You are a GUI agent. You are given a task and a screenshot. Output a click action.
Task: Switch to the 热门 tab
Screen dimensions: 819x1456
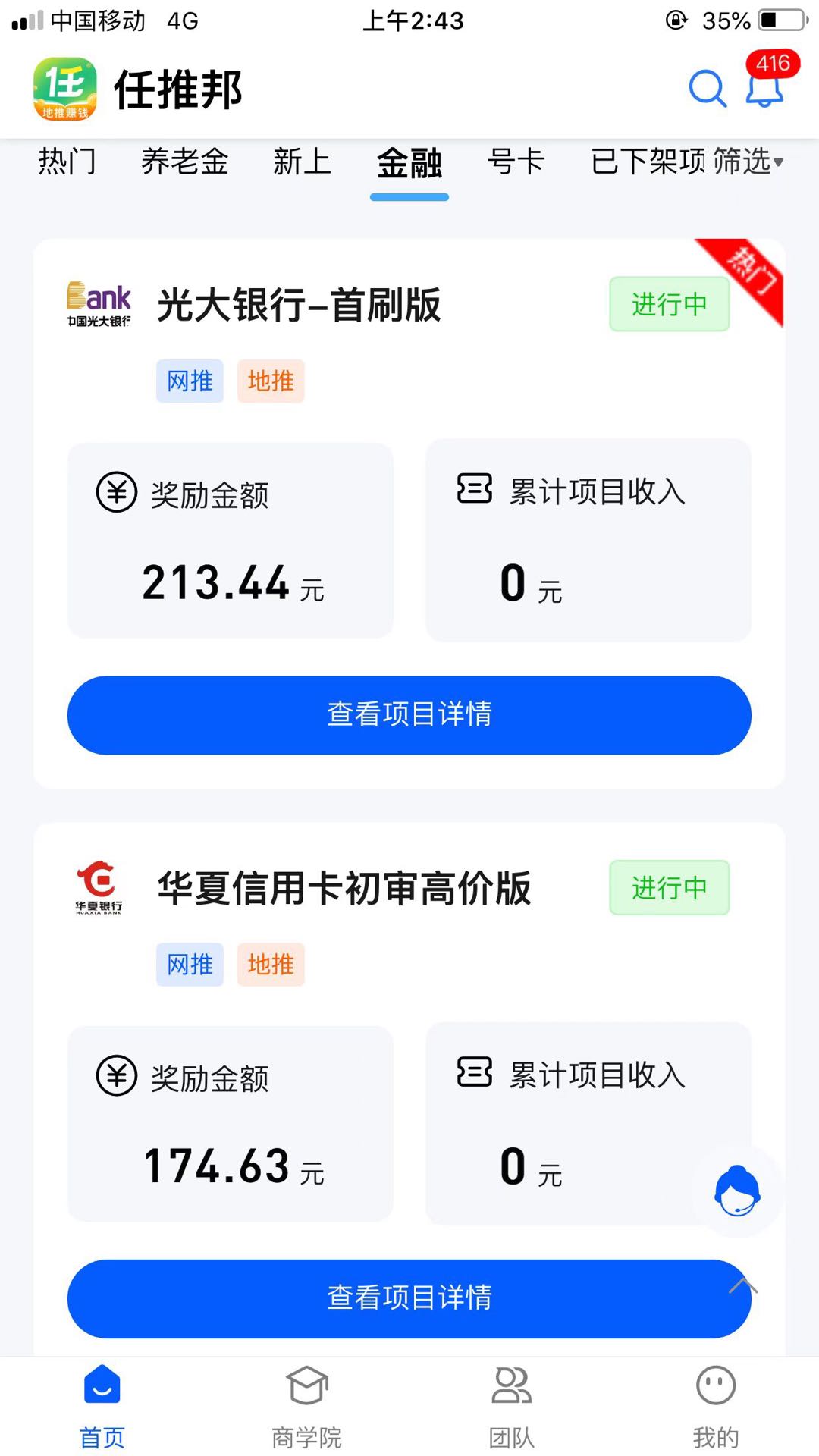pos(67,162)
